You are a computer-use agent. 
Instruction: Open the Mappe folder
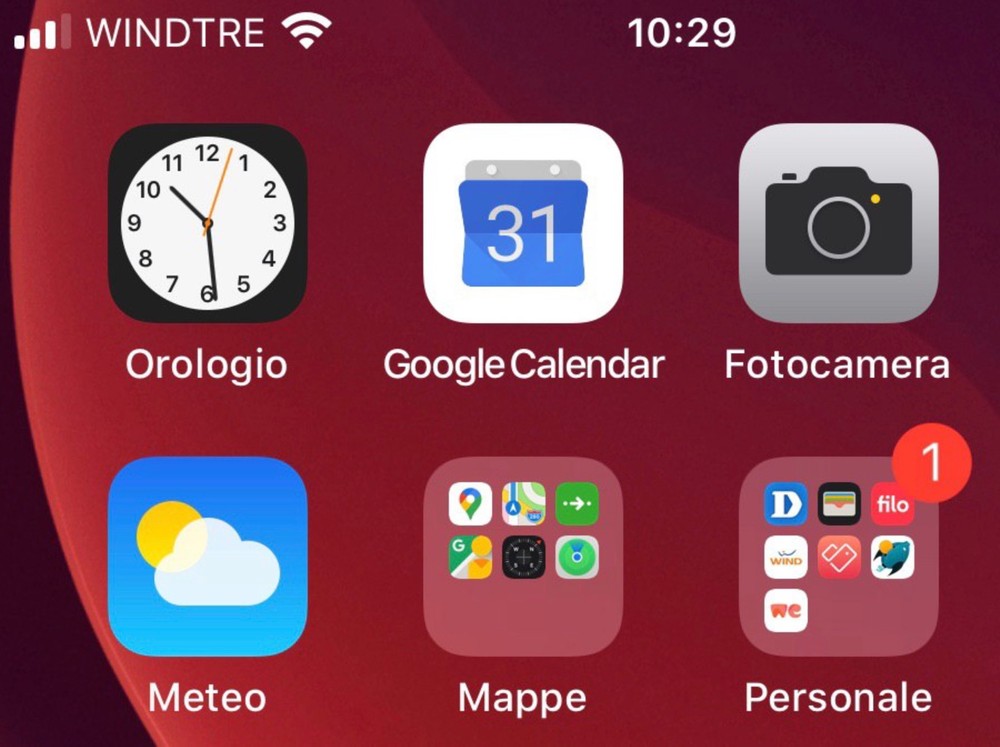[523, 556]
